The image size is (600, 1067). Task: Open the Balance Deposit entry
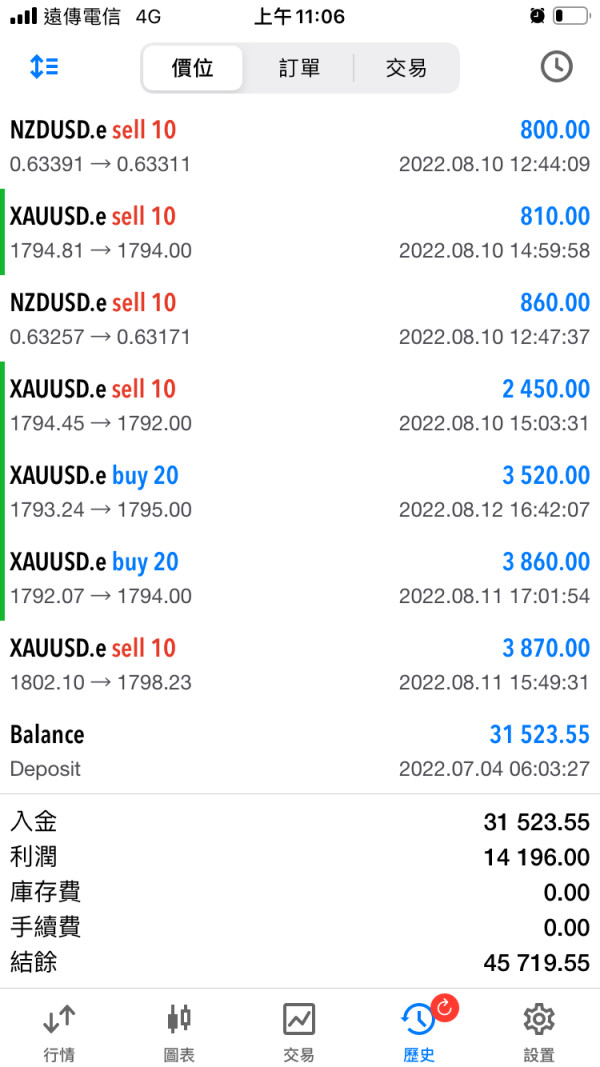click(300, 751)
